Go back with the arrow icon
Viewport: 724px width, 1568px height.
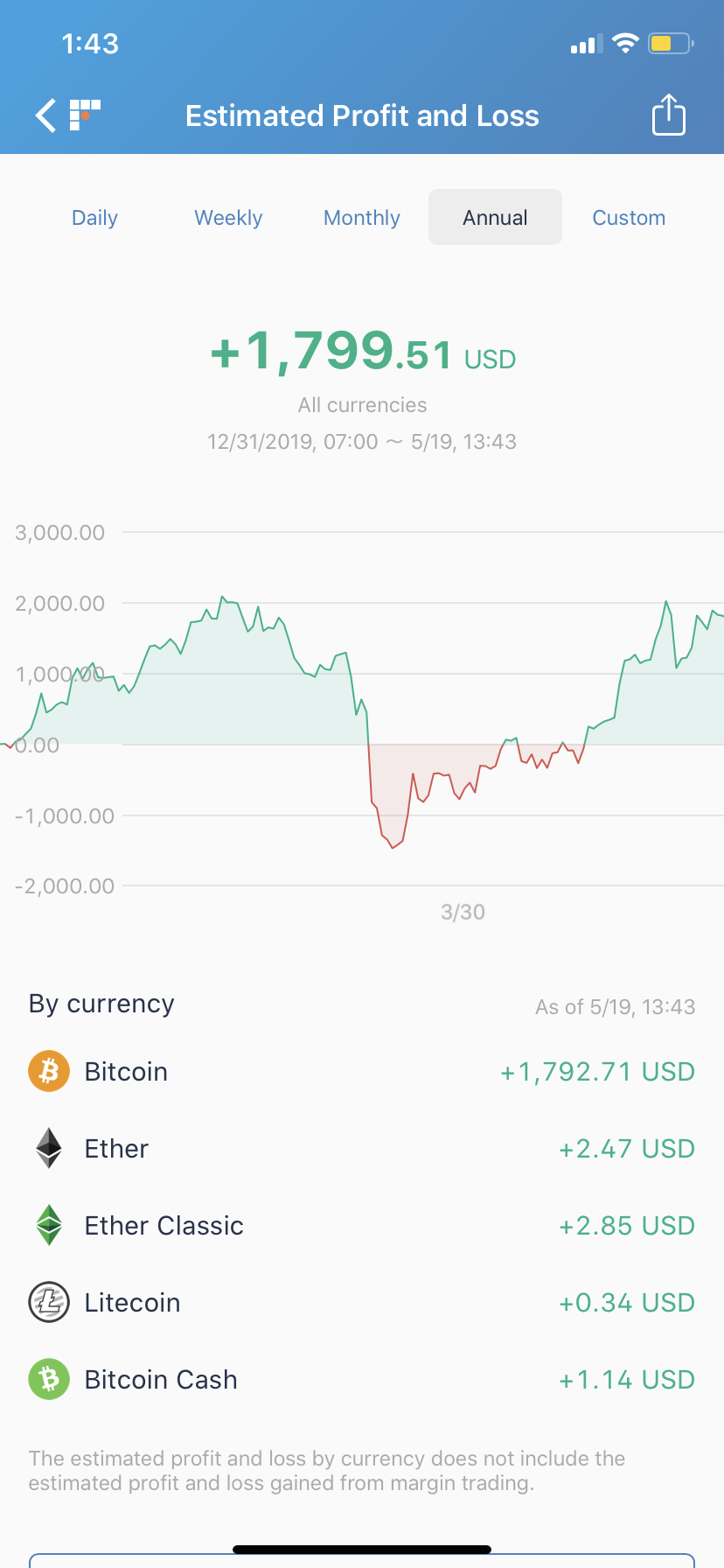45,115
